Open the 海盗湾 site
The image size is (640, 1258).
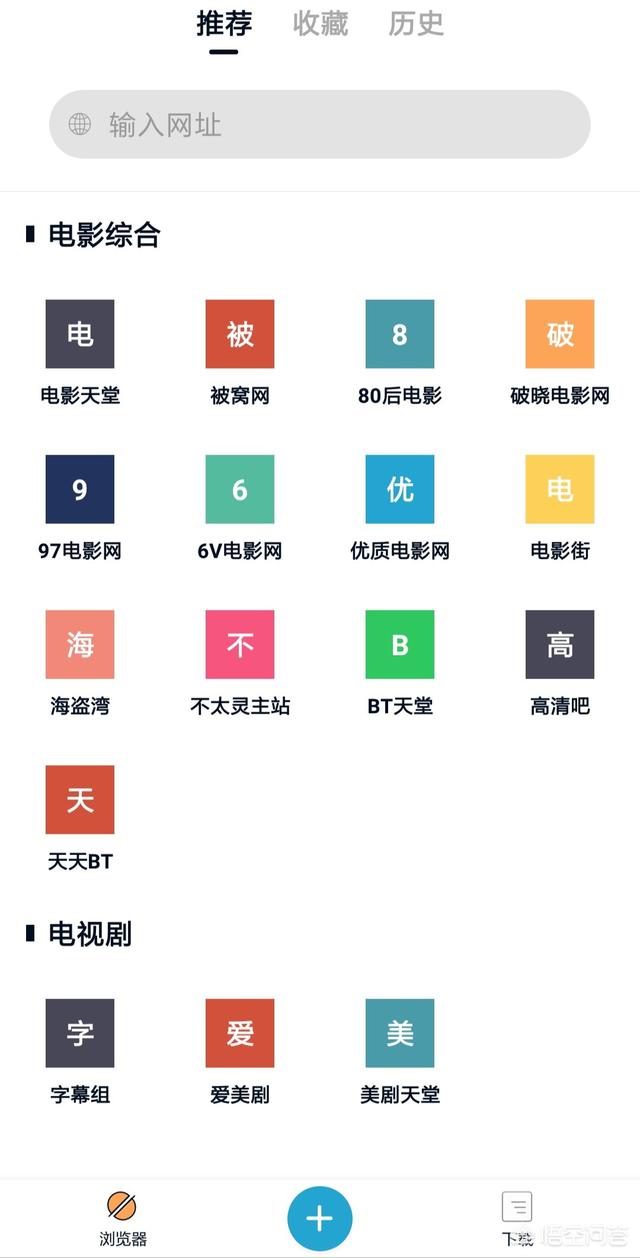(x=80, y=645)
